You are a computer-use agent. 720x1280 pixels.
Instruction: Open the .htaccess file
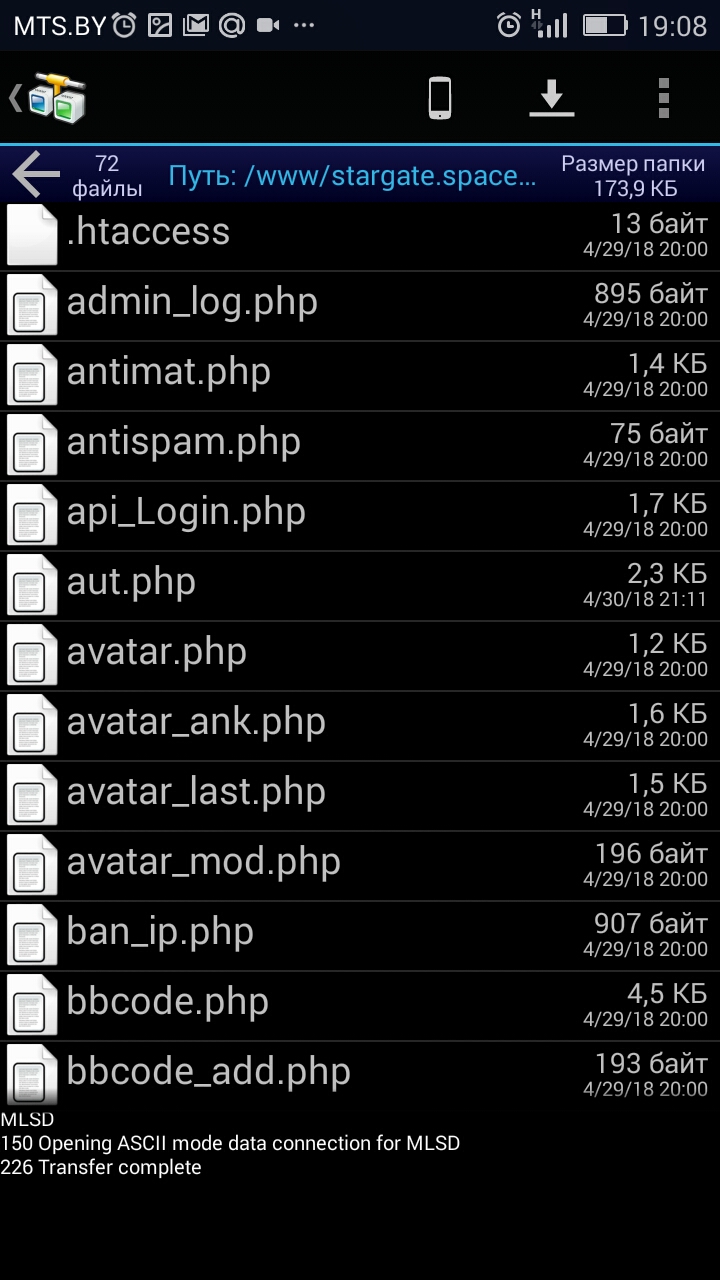coord(148,232)
